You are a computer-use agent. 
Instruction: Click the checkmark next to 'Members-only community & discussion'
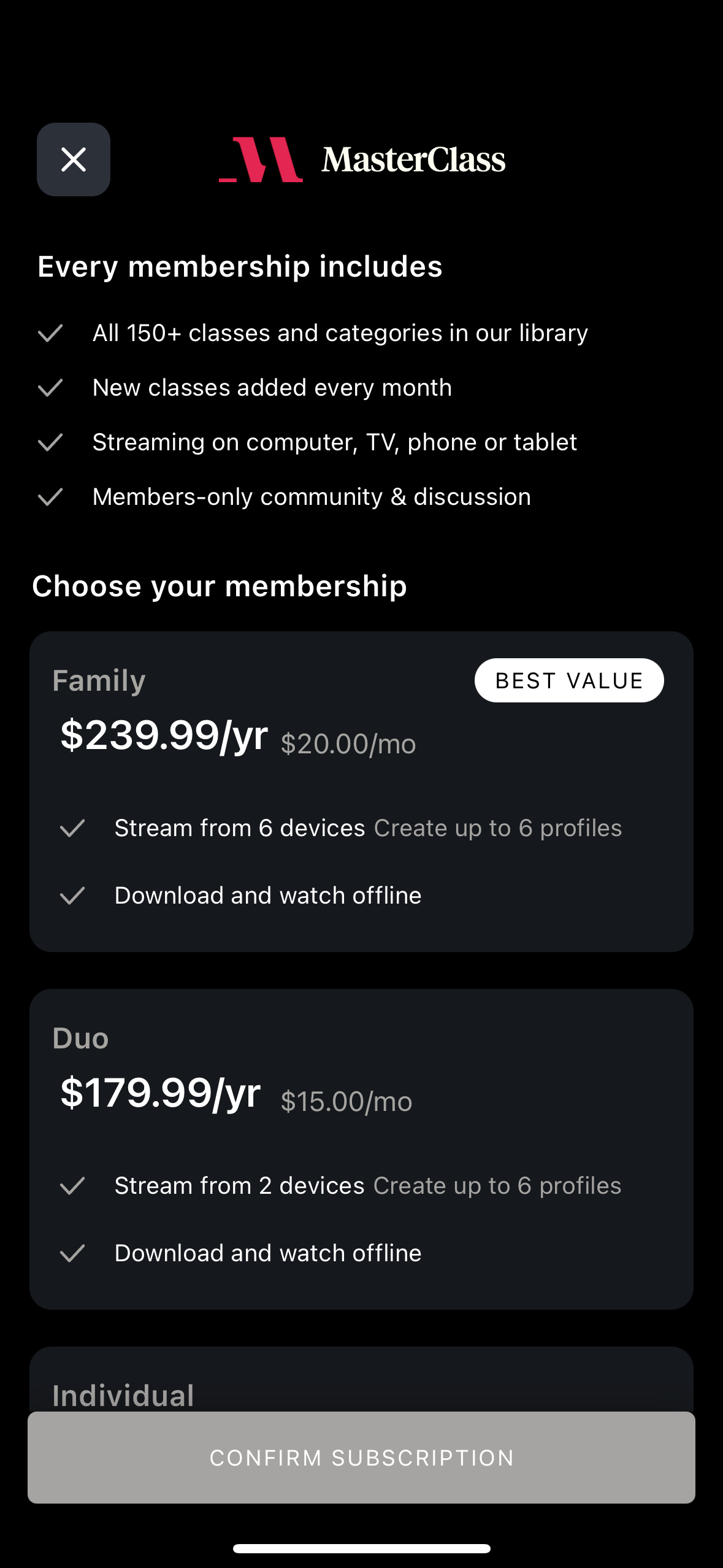click(x=51, y=496)
